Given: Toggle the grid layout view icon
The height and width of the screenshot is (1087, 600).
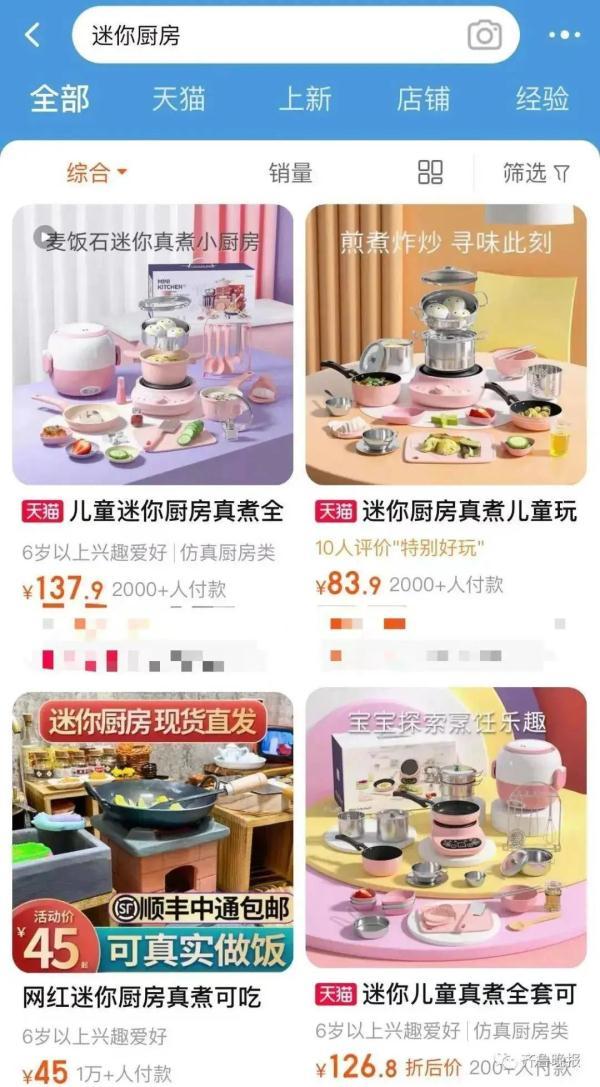Looking at the screenshot, I should [x=430, y=172].
